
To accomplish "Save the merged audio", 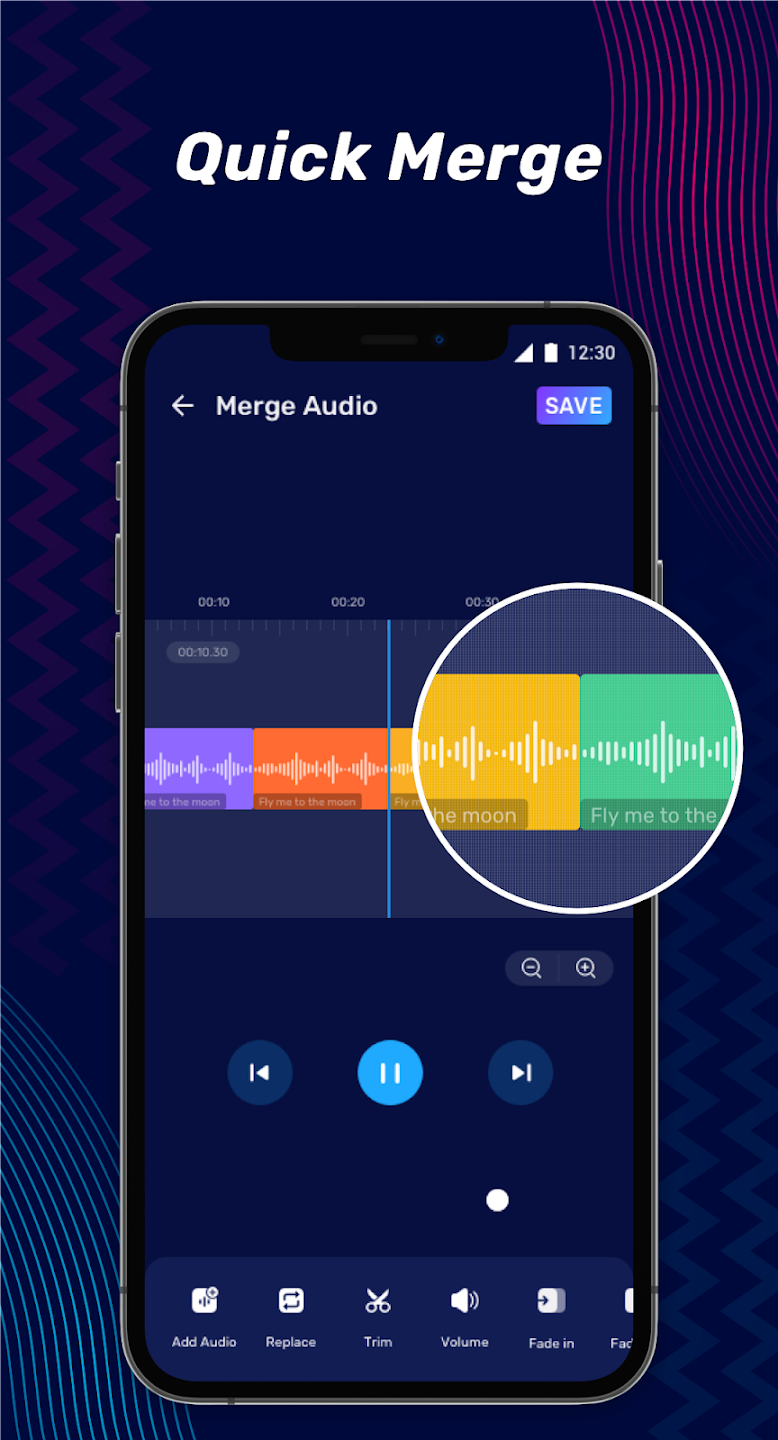I will pos(573,406).
